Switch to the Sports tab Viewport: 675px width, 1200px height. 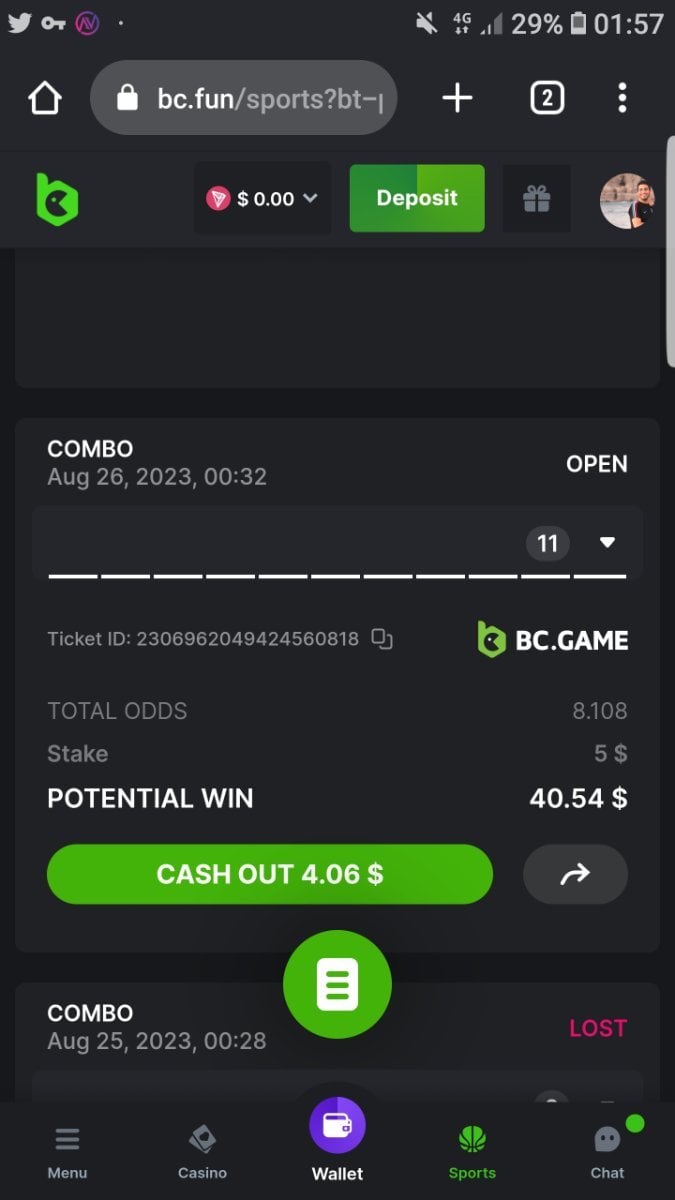(472, 1152)
